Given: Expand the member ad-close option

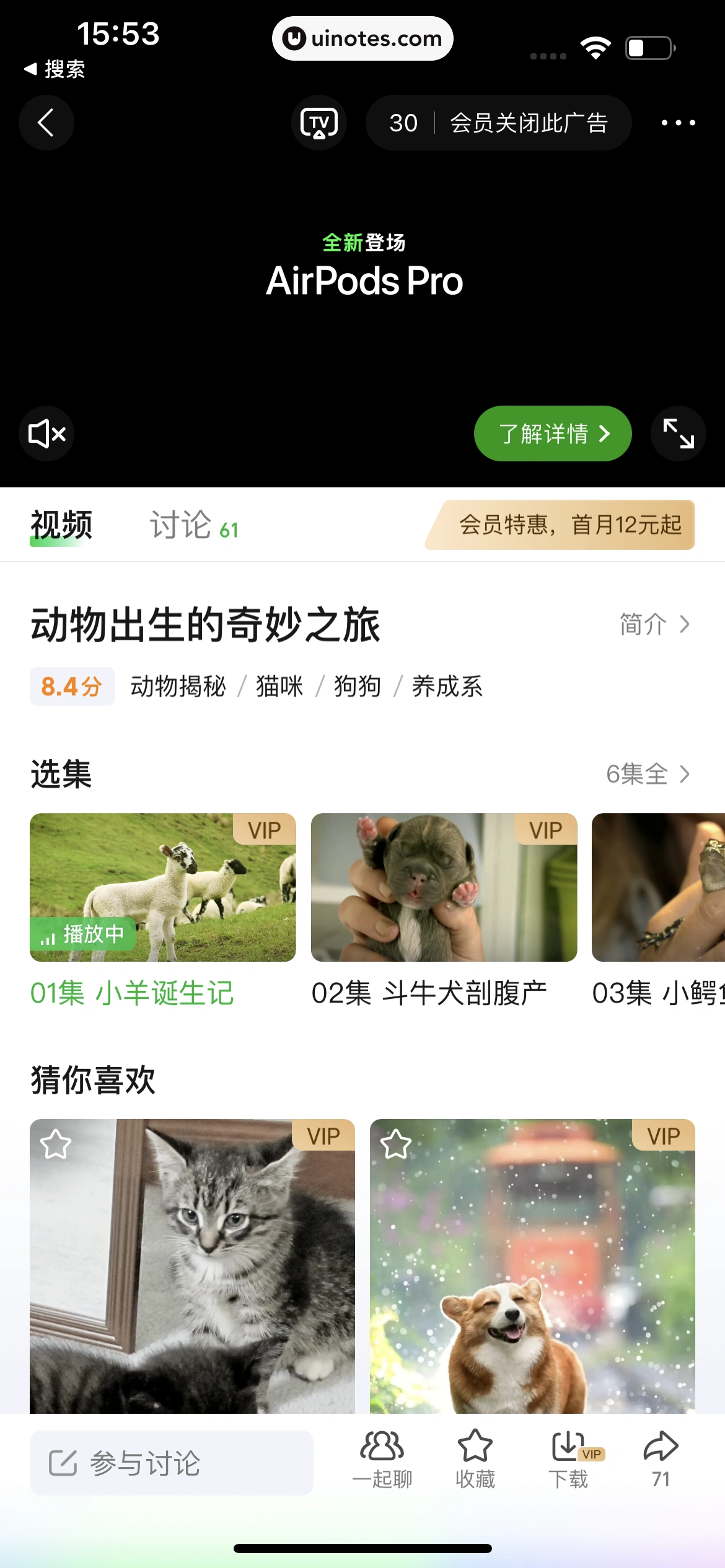Looking at the screenshot, I should [x=530, y=123].
